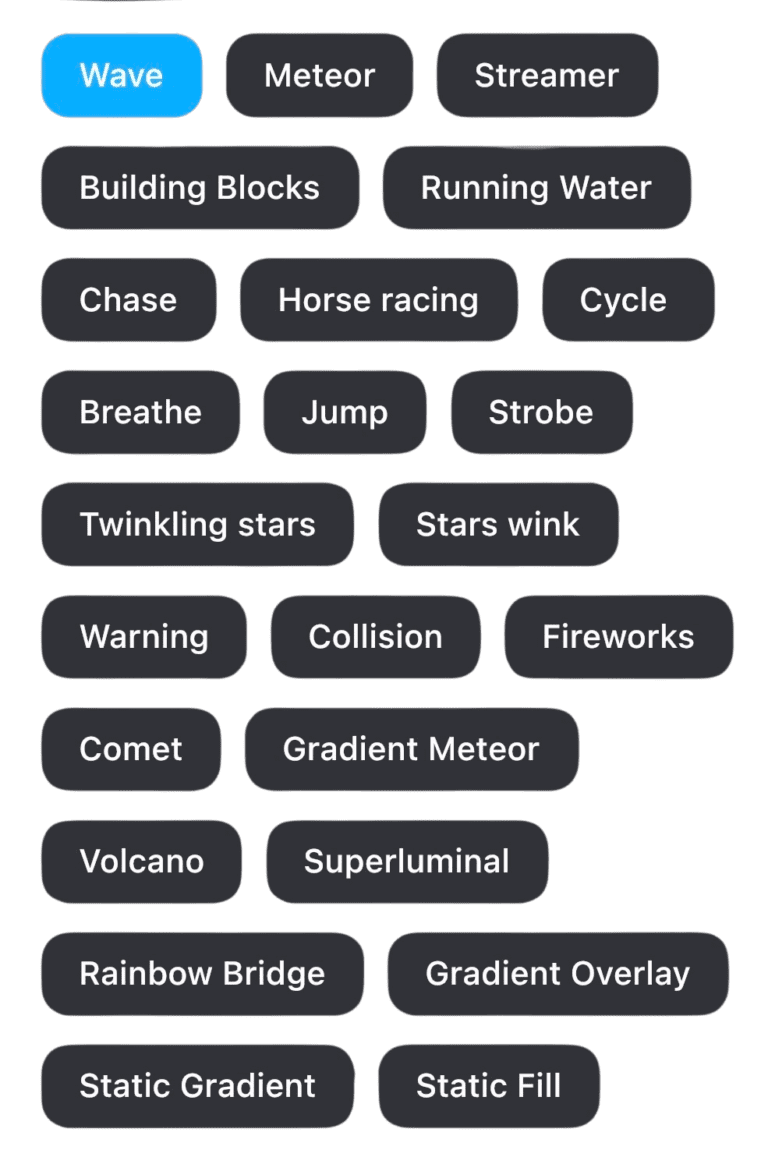768x1164 pixels.
Task: Activate the Streamer effect
Action: [x=547, y=75]
